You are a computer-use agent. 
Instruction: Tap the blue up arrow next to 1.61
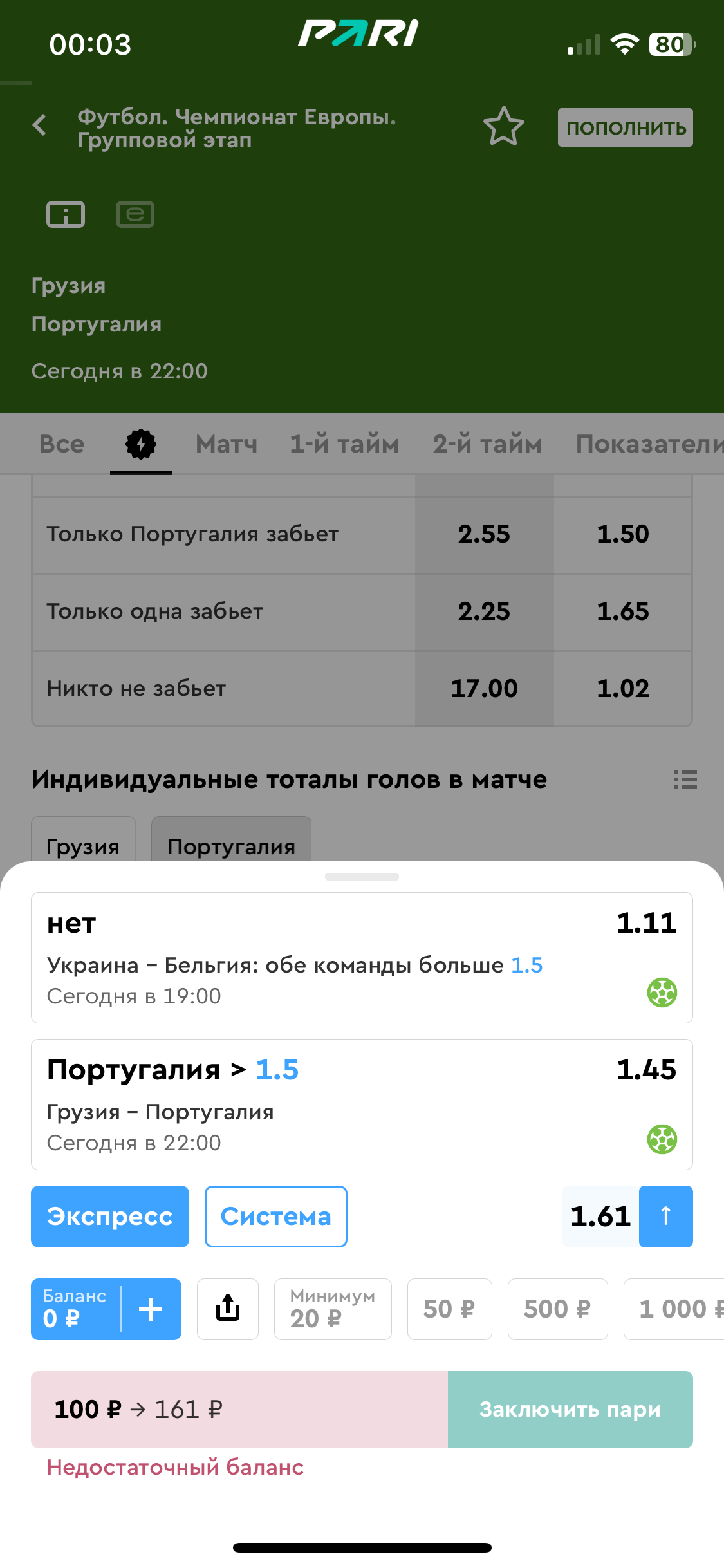pyautogui.click(x=666, y=1217)
